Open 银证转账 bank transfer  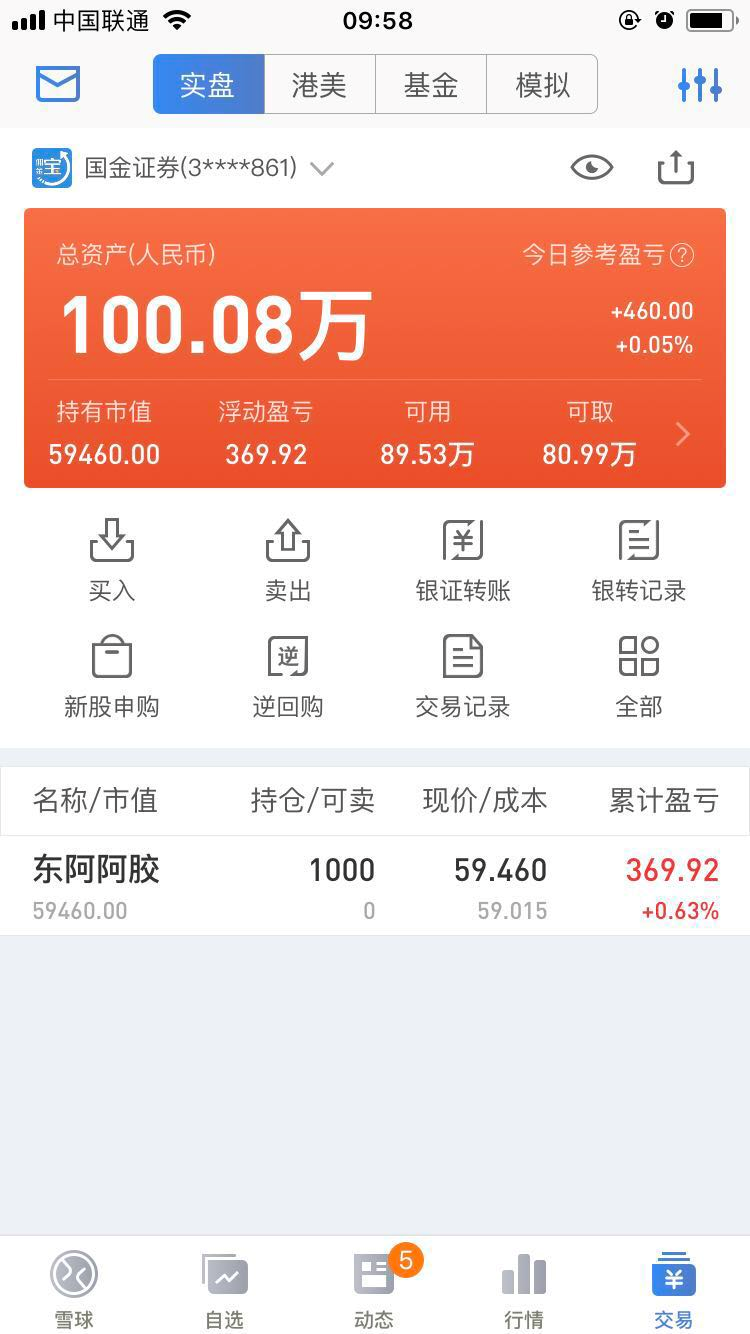click(x=462, y=558)
